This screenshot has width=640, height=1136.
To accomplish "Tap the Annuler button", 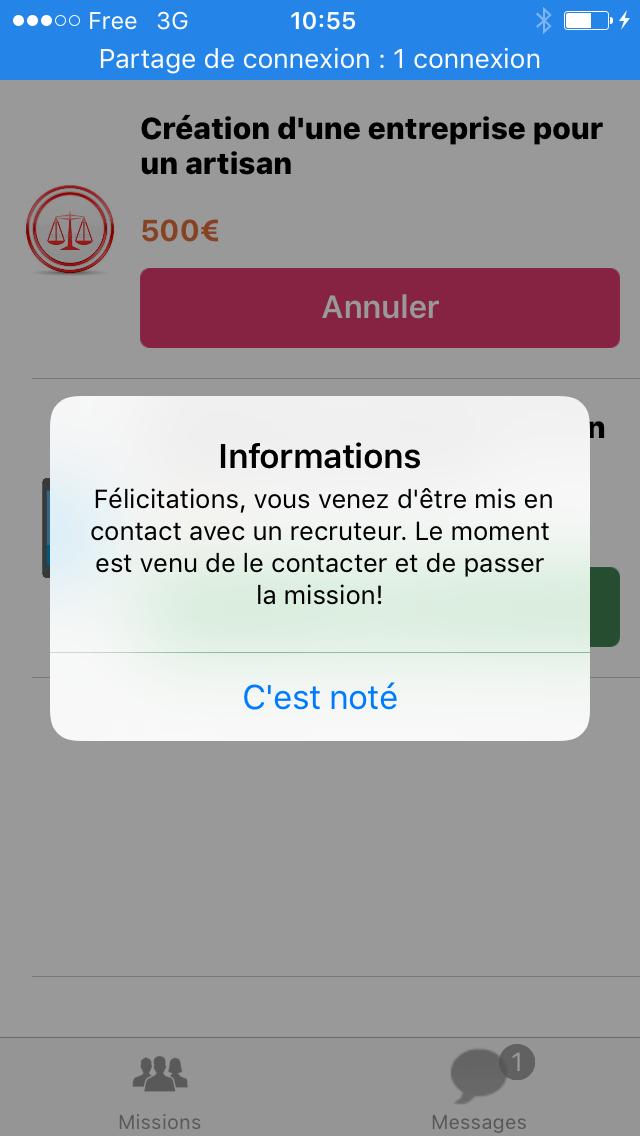I will point(380,308).
